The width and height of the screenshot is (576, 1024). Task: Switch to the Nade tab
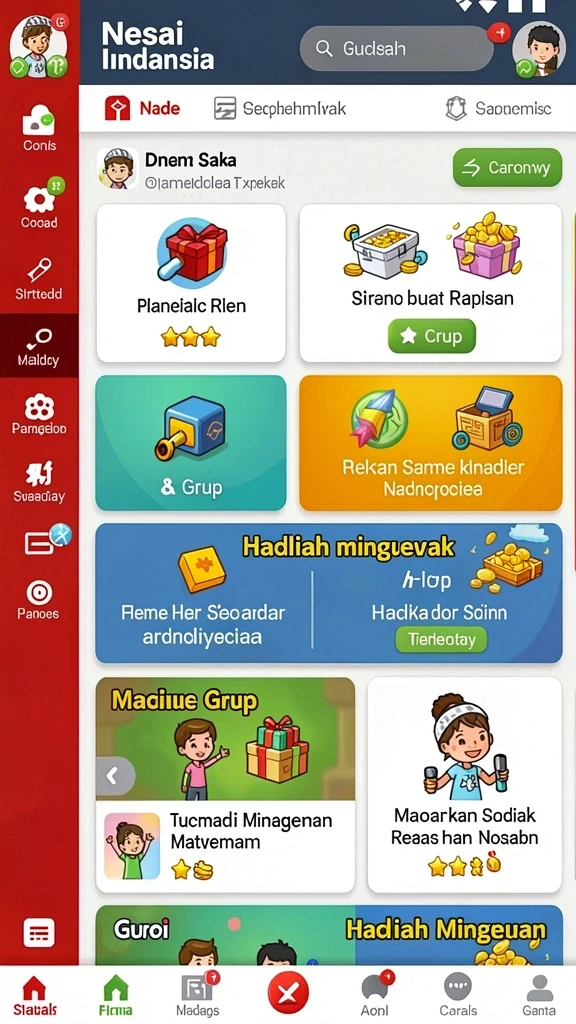tap(142, 108)
